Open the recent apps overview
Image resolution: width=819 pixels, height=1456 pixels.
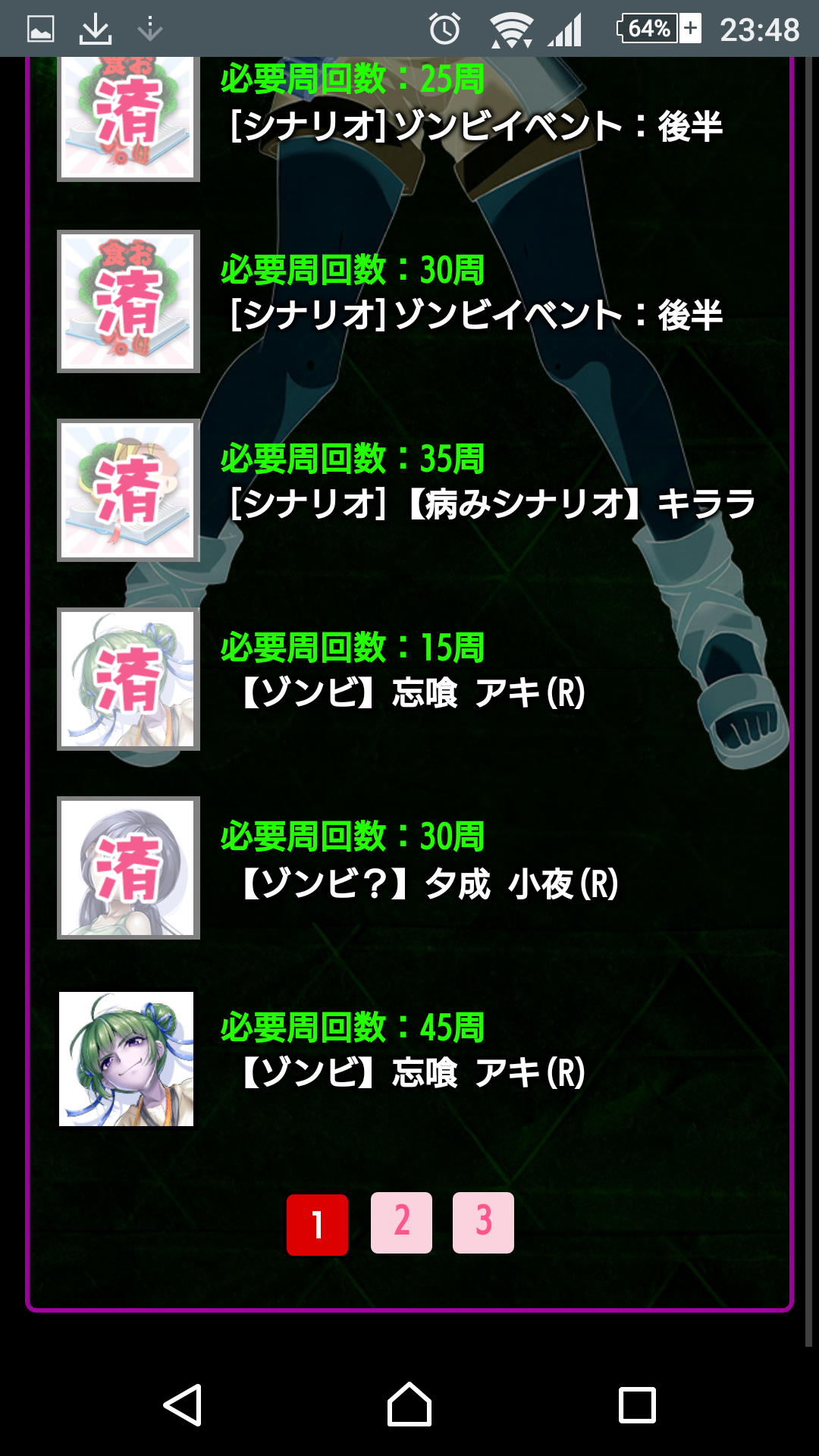(637, 1404)
